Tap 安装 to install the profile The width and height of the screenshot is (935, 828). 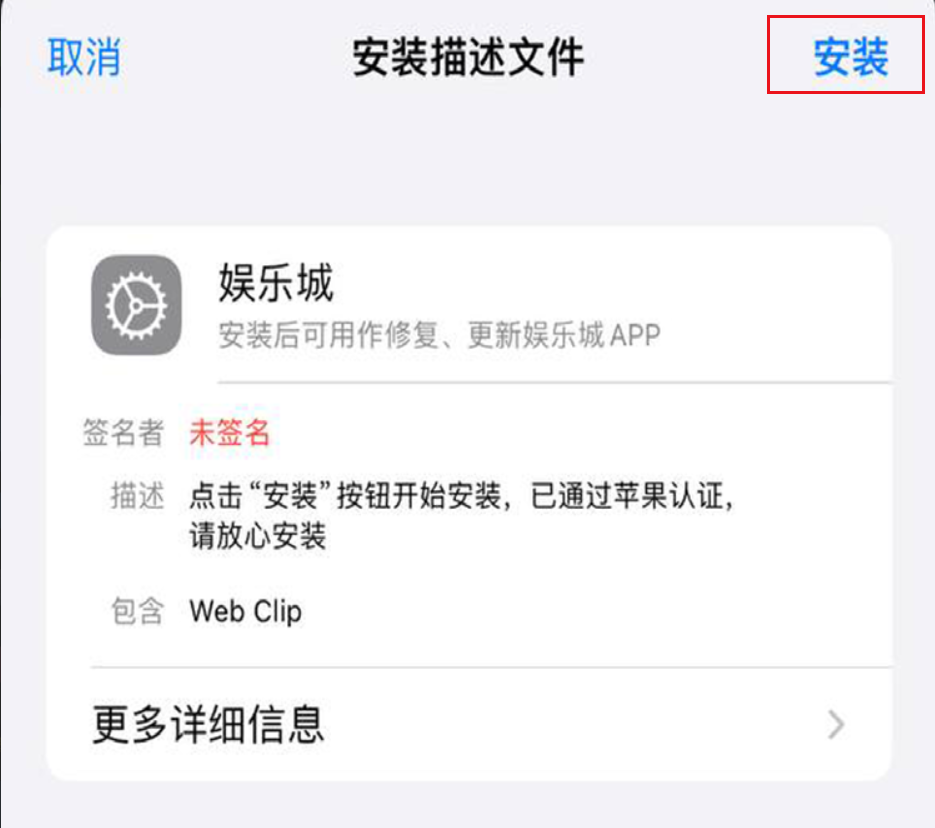850,58
